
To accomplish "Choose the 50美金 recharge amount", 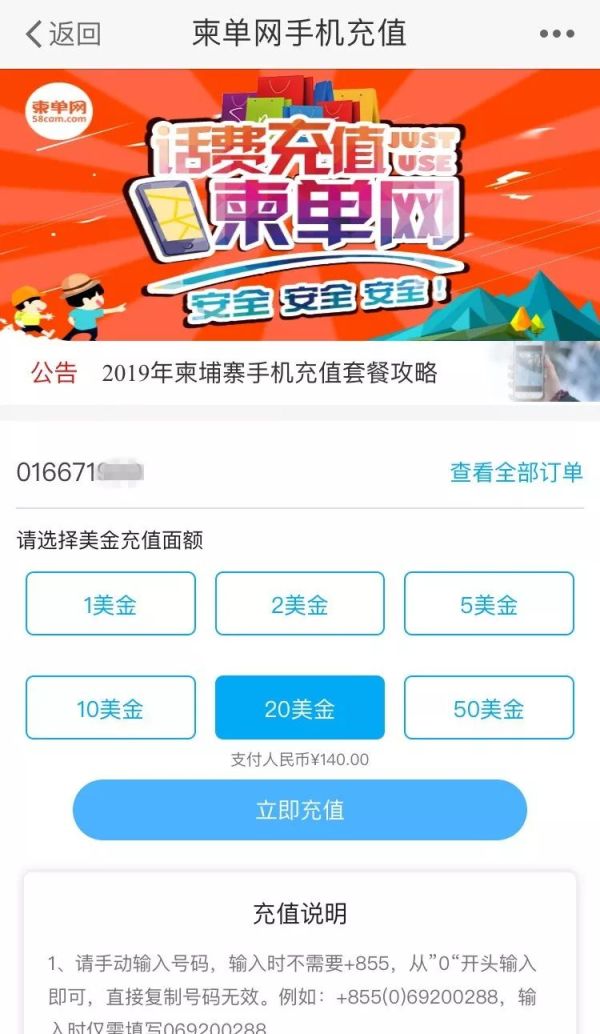I will tap(489, 708).
